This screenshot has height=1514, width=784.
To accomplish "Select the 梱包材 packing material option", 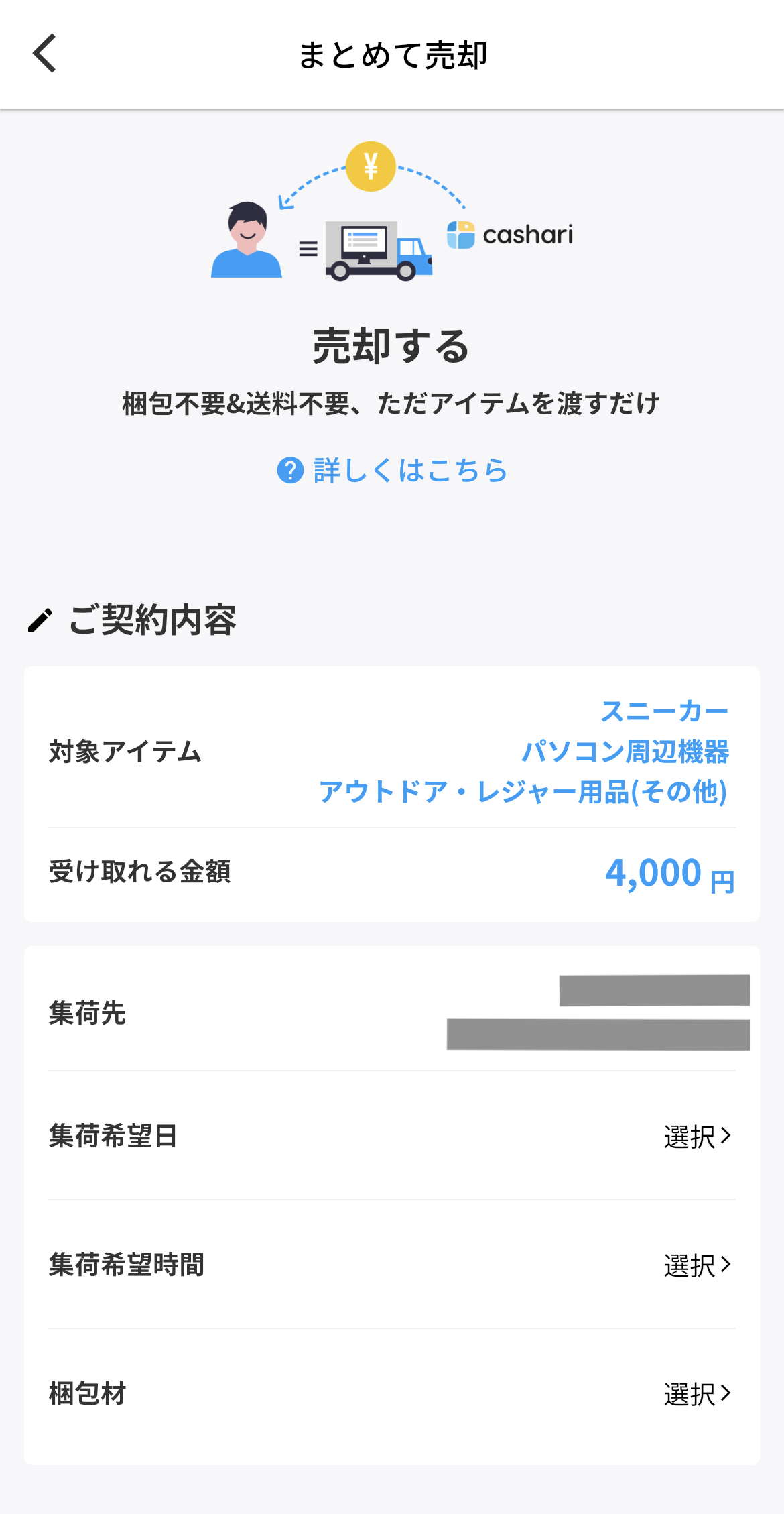I will click(697, 1394).
